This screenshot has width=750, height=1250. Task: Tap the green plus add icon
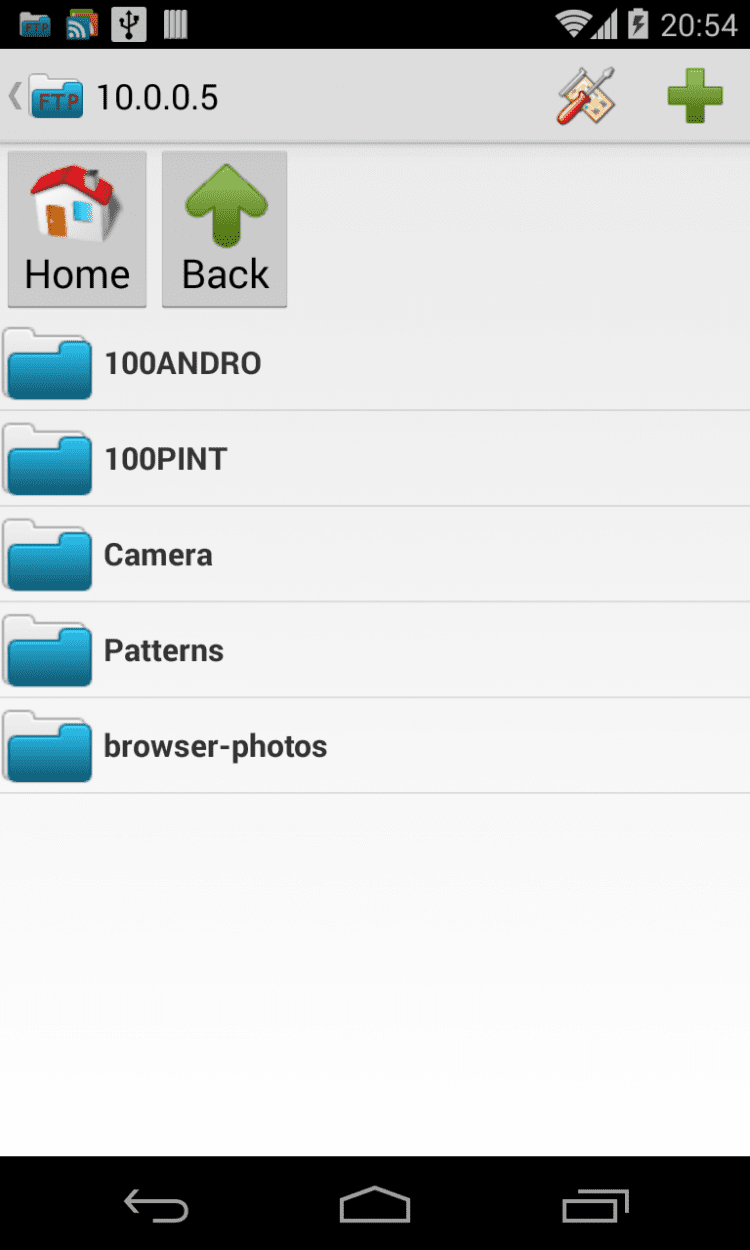coord(695,97)
